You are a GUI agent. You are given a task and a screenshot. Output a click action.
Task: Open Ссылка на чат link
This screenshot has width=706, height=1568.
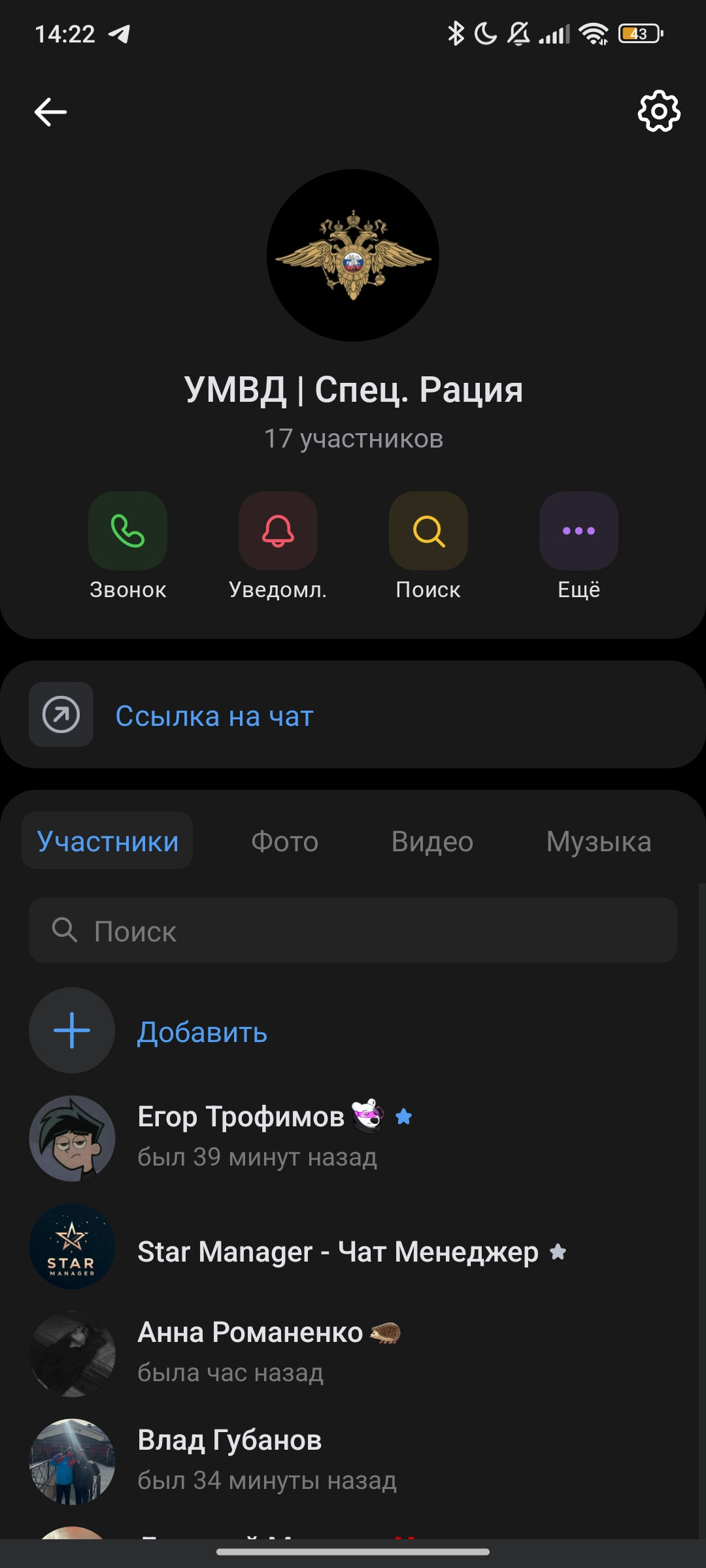coord(214,716)
